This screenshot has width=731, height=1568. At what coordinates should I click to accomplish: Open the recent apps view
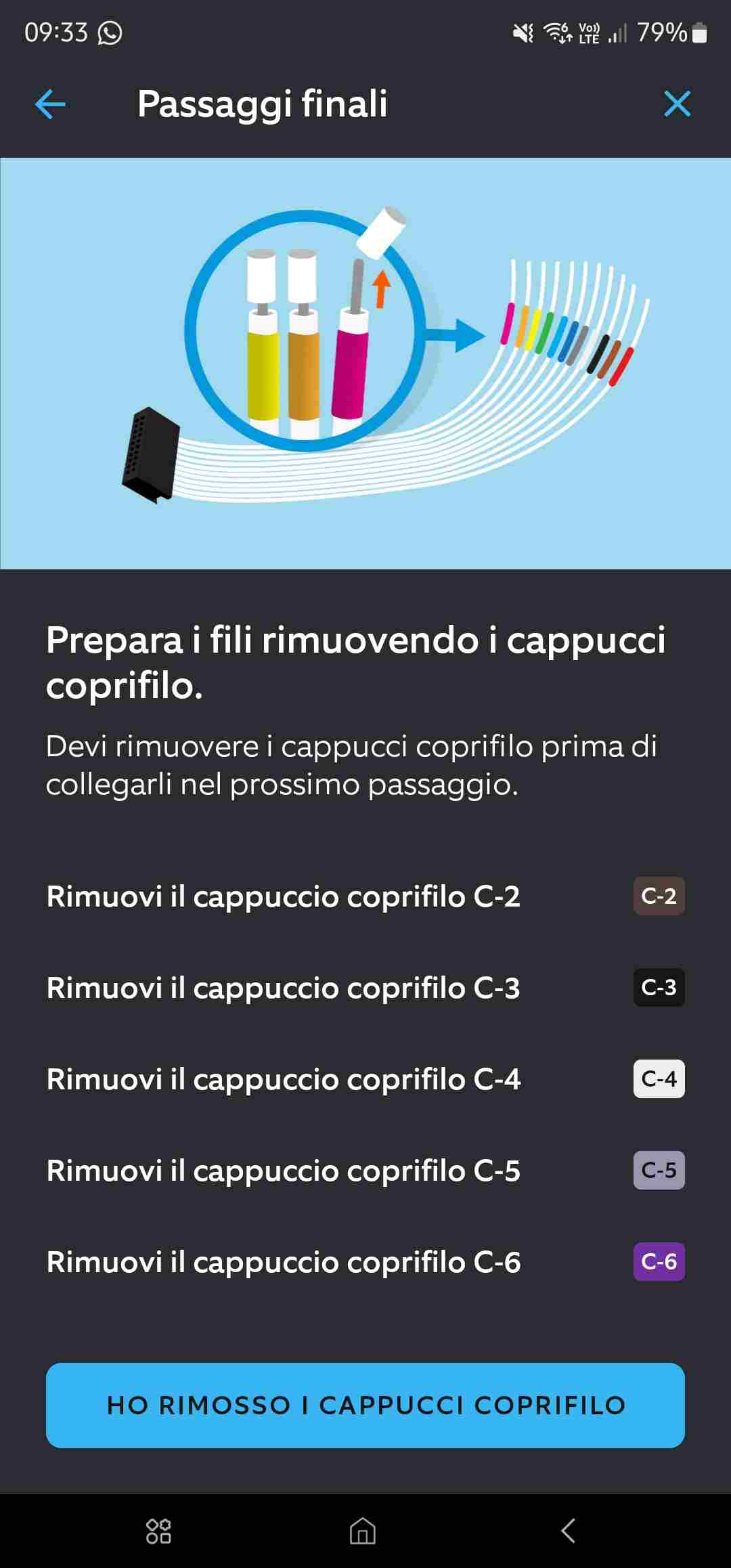pos(159,1531)
